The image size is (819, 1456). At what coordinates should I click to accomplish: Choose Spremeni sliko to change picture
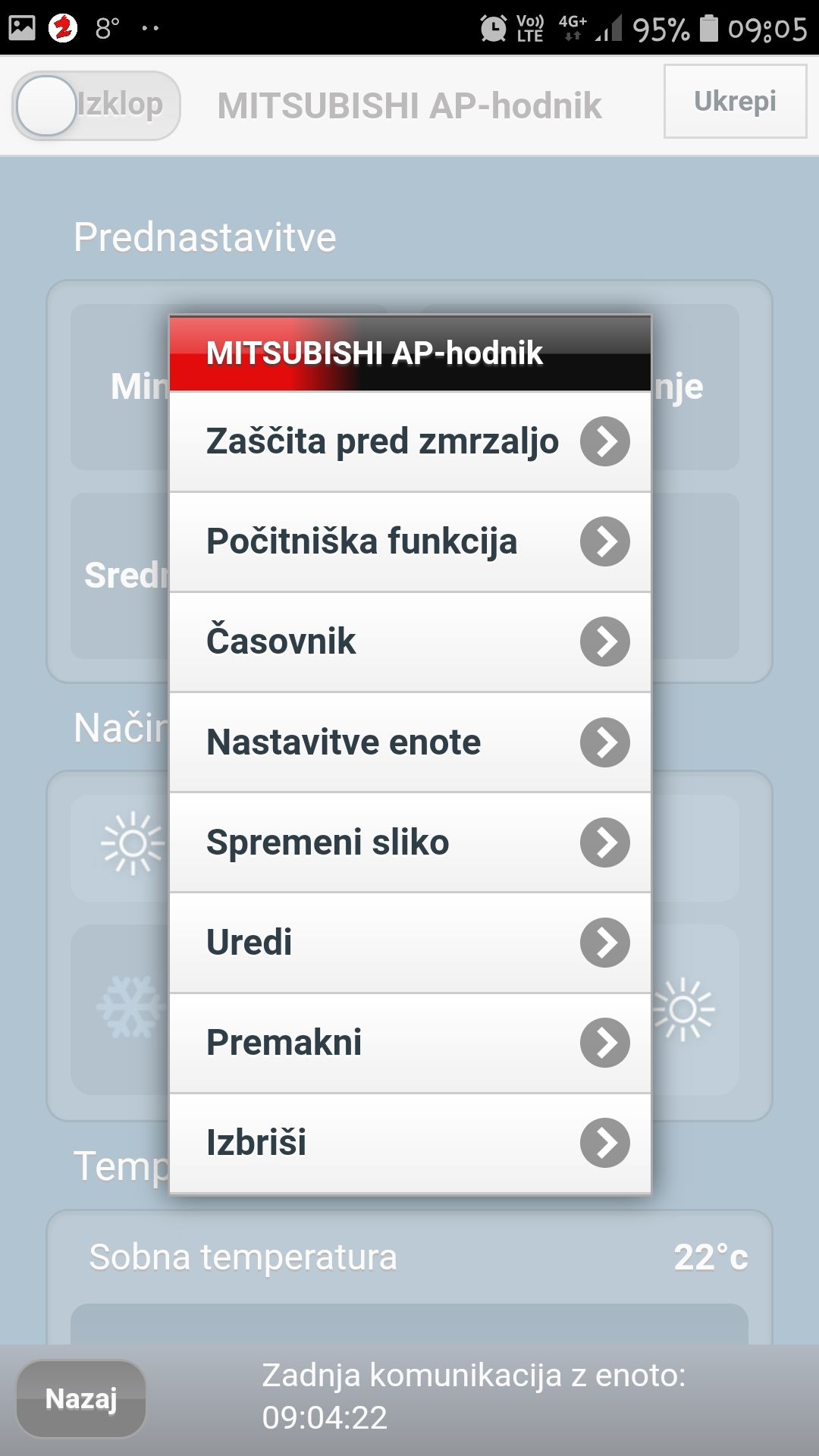409,842
